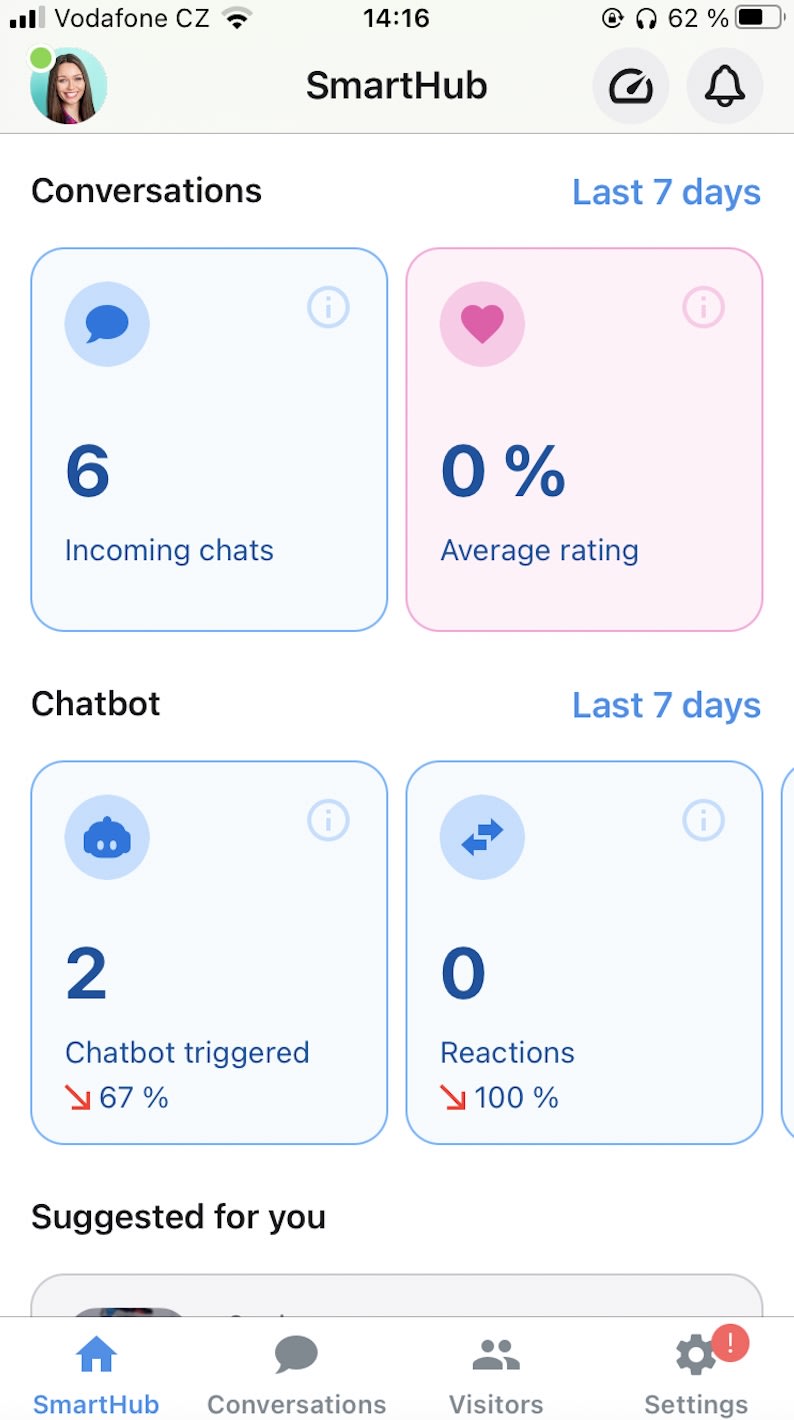Show info for Average rating
Screen dimensions: 794x1420
point(703,307)
